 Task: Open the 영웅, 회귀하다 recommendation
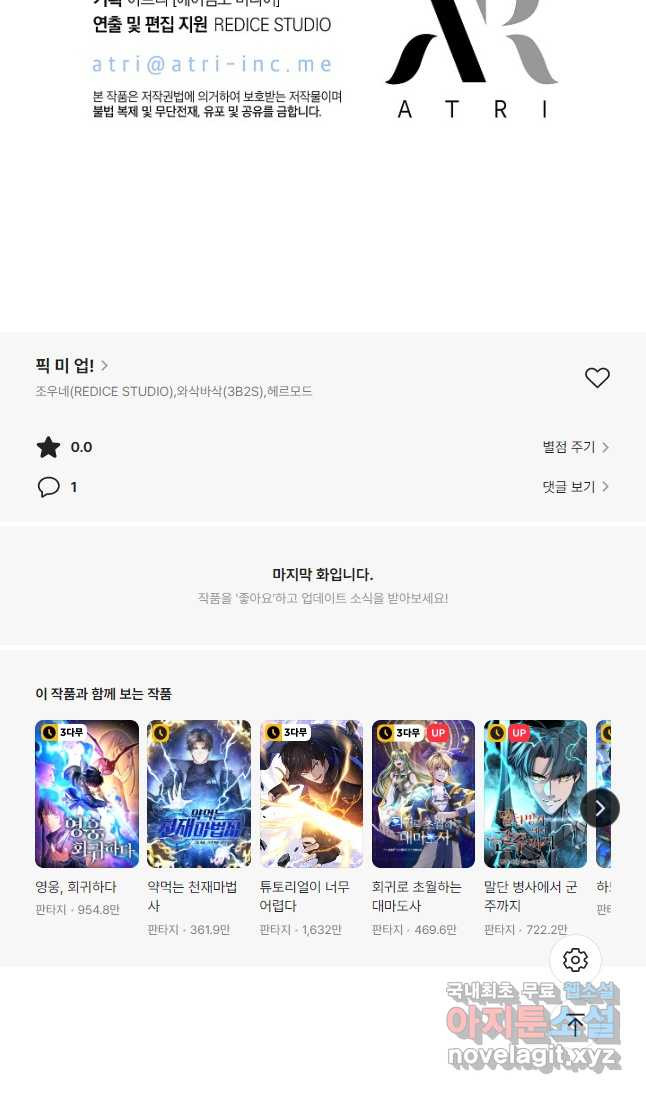(x=87, y=794)
